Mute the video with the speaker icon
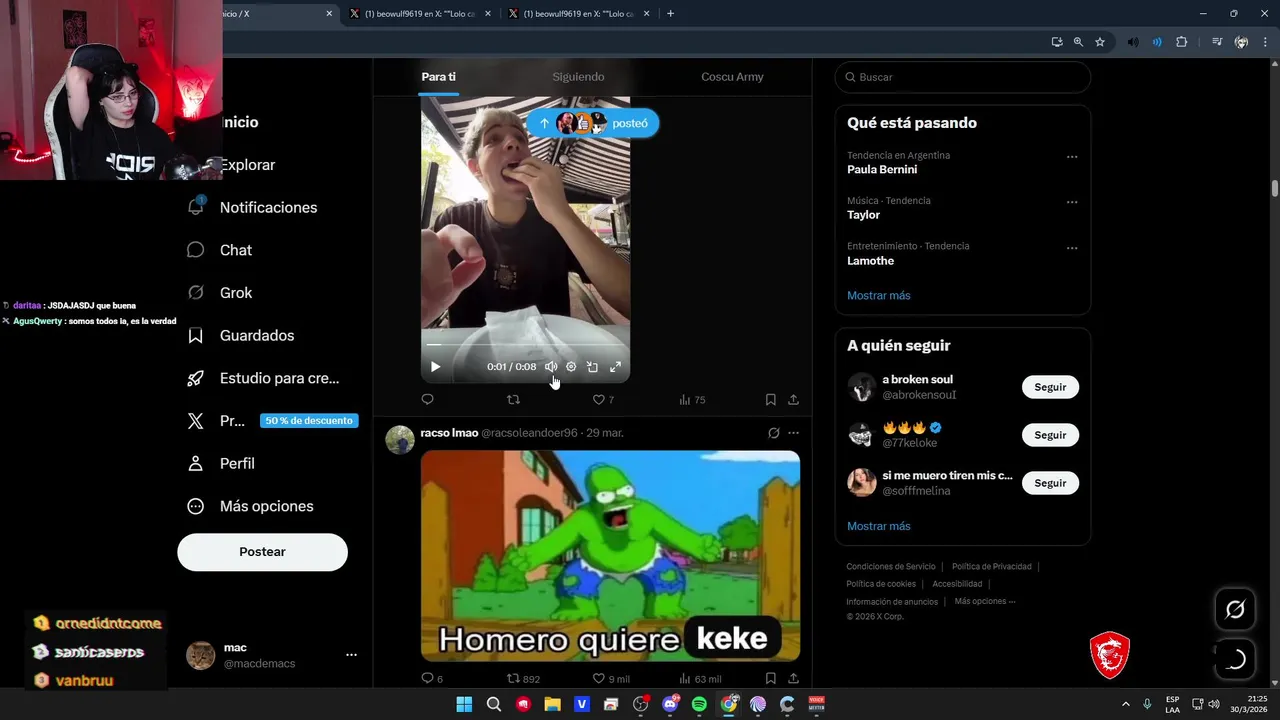This screenshot has width=1280, height=720. (550, 367)
